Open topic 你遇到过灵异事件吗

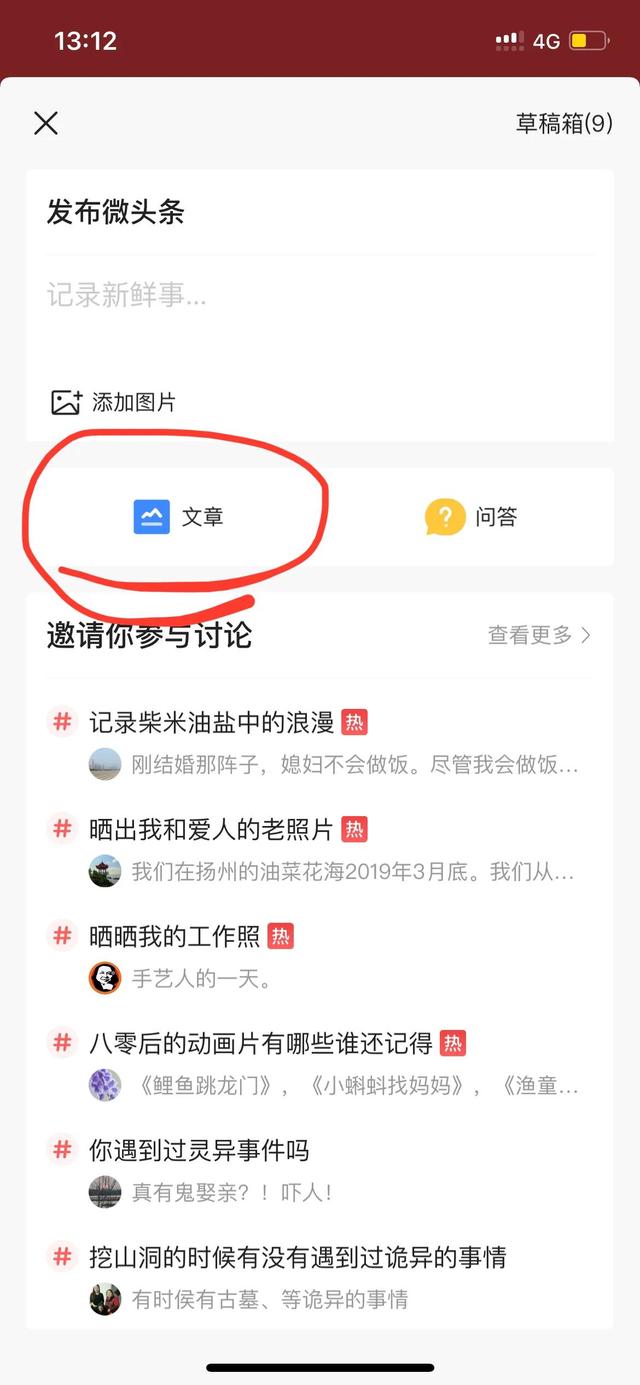[199, 1151]
